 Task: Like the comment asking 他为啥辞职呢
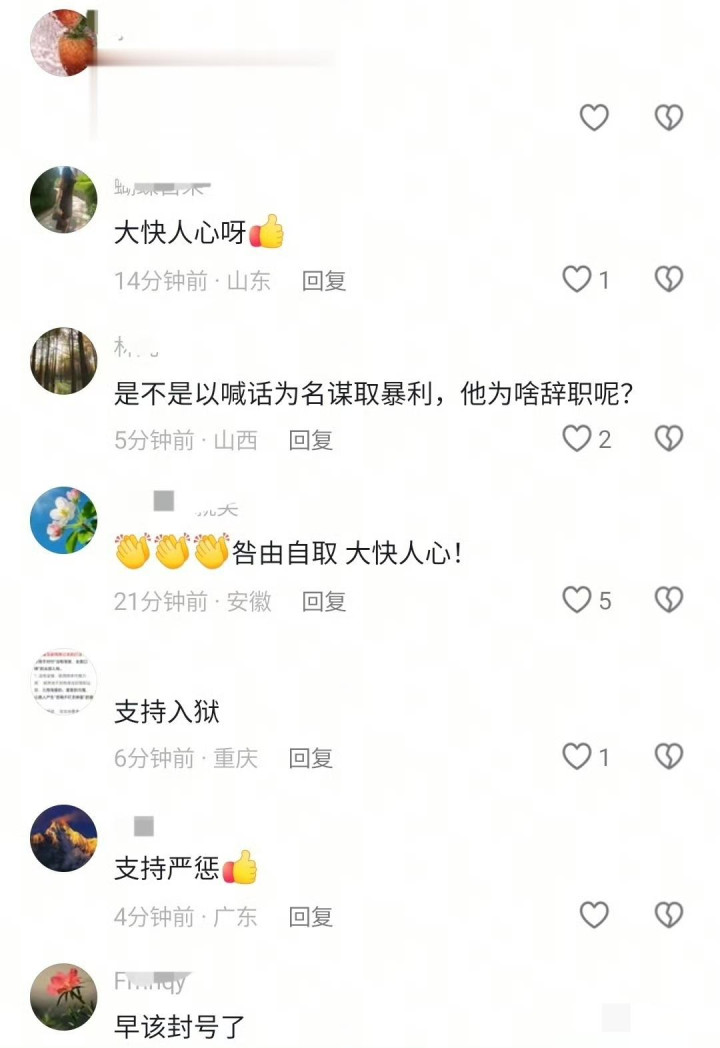pos(577,439)
